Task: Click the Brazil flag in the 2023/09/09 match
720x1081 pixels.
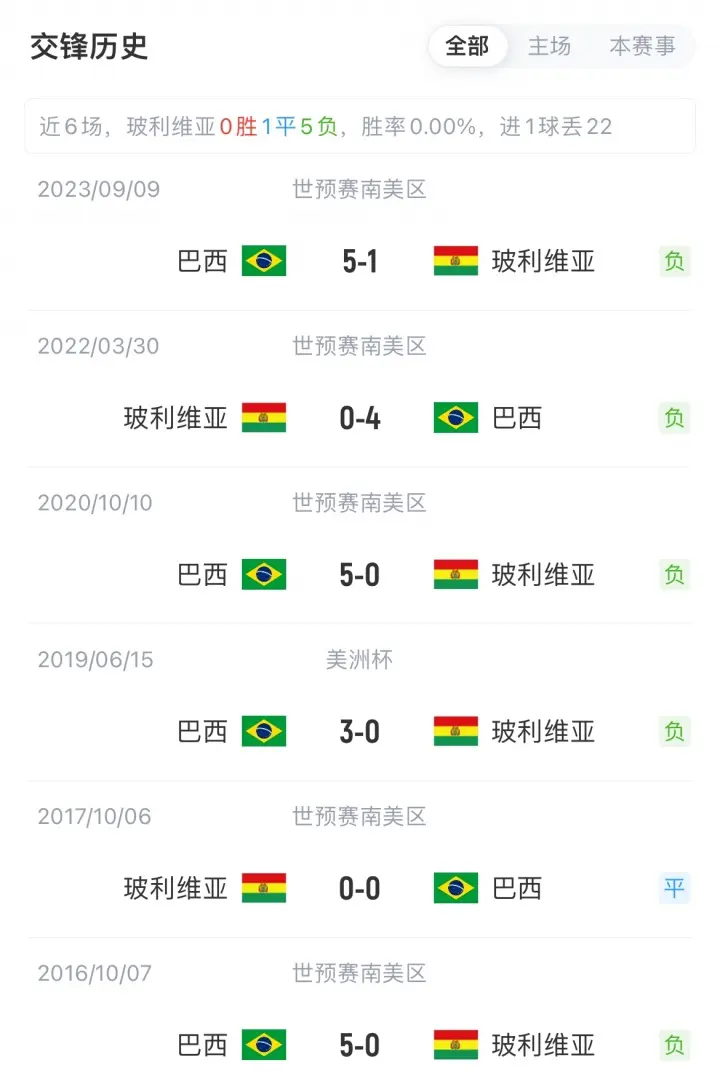Action: (263, 261)
